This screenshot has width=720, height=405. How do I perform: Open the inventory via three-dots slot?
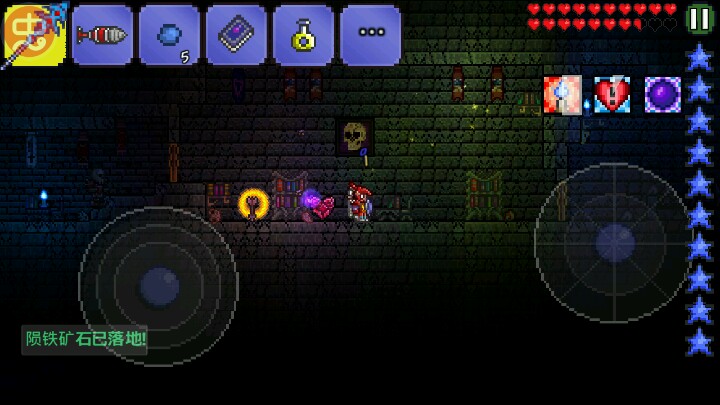point(371,34)
